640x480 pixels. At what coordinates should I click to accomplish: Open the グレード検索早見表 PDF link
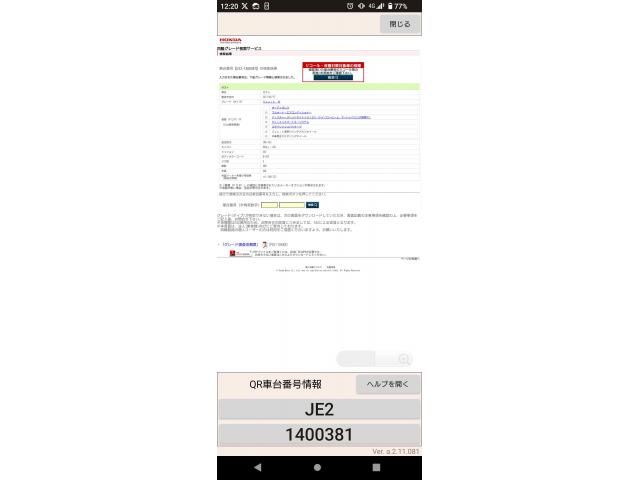tap(240, 244)
